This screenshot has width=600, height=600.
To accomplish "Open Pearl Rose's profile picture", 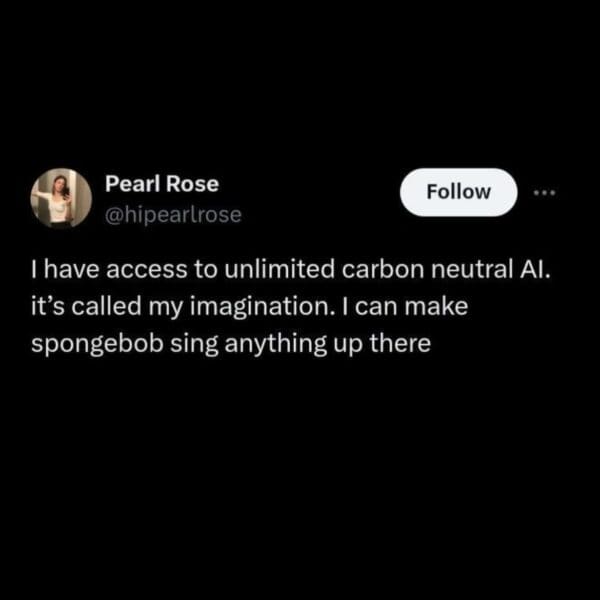I will pyautogui.click(x=62, y=197).
